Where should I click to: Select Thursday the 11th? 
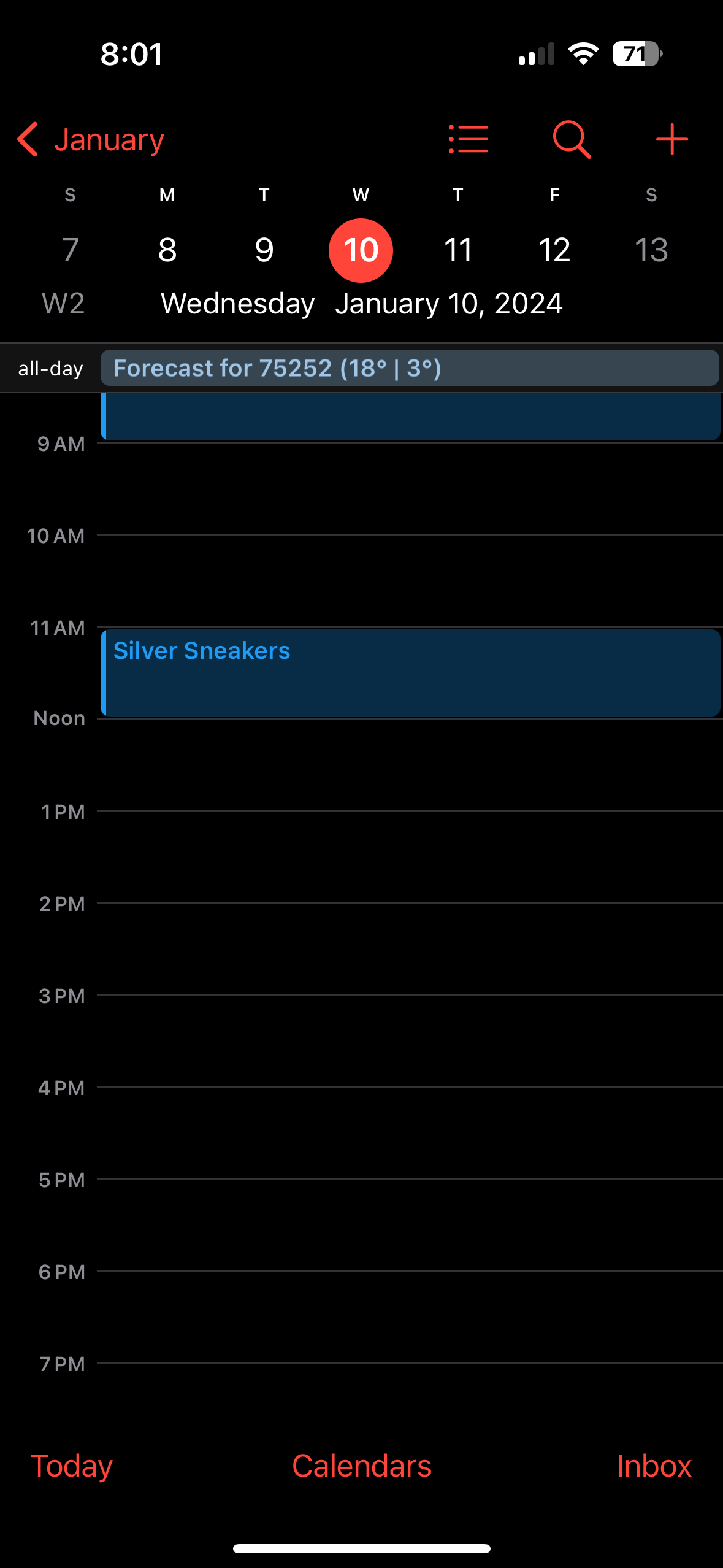457,250
